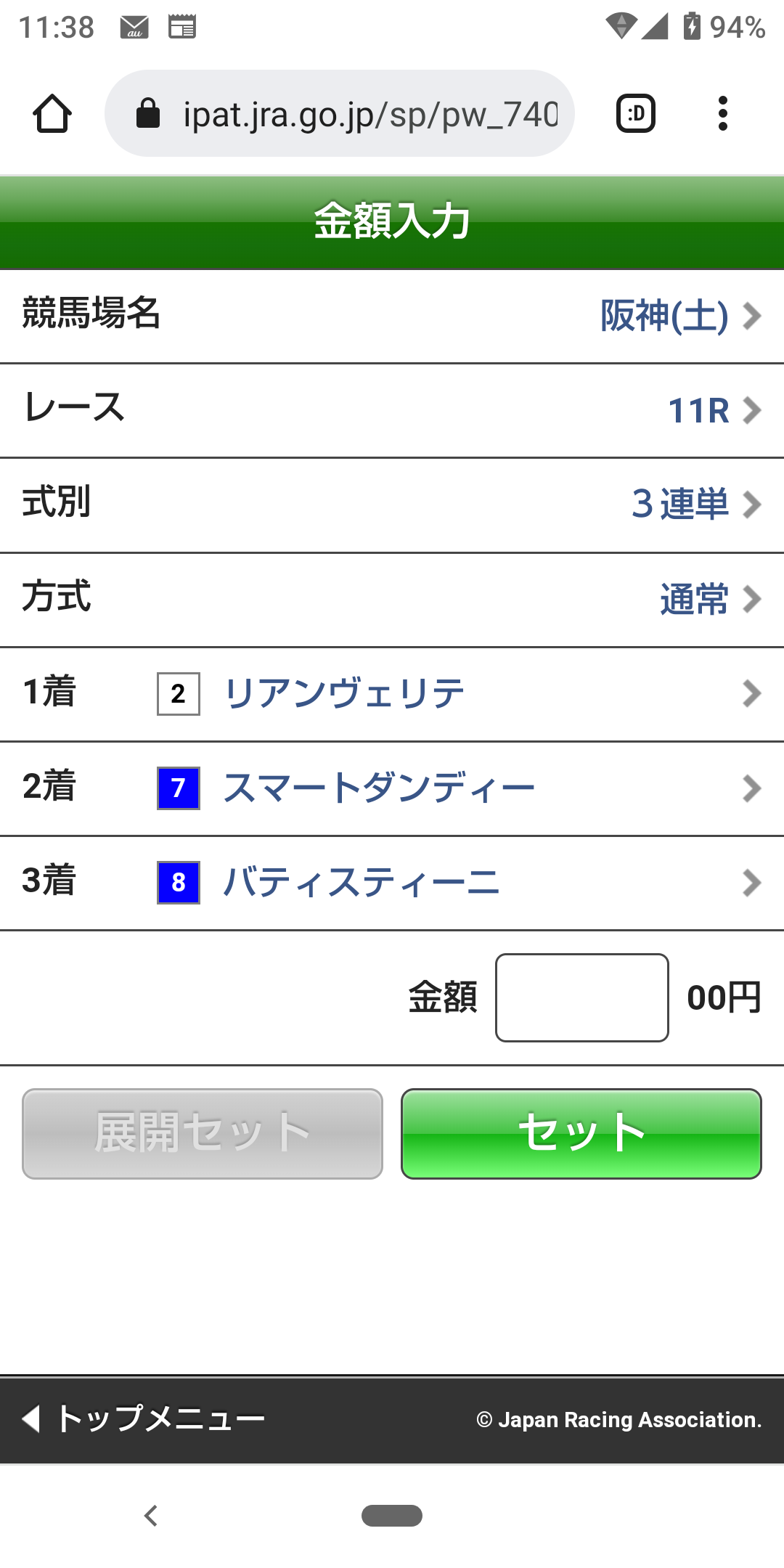Tap the system back arrow
784x1568 pixels.
click(151, 1516)
